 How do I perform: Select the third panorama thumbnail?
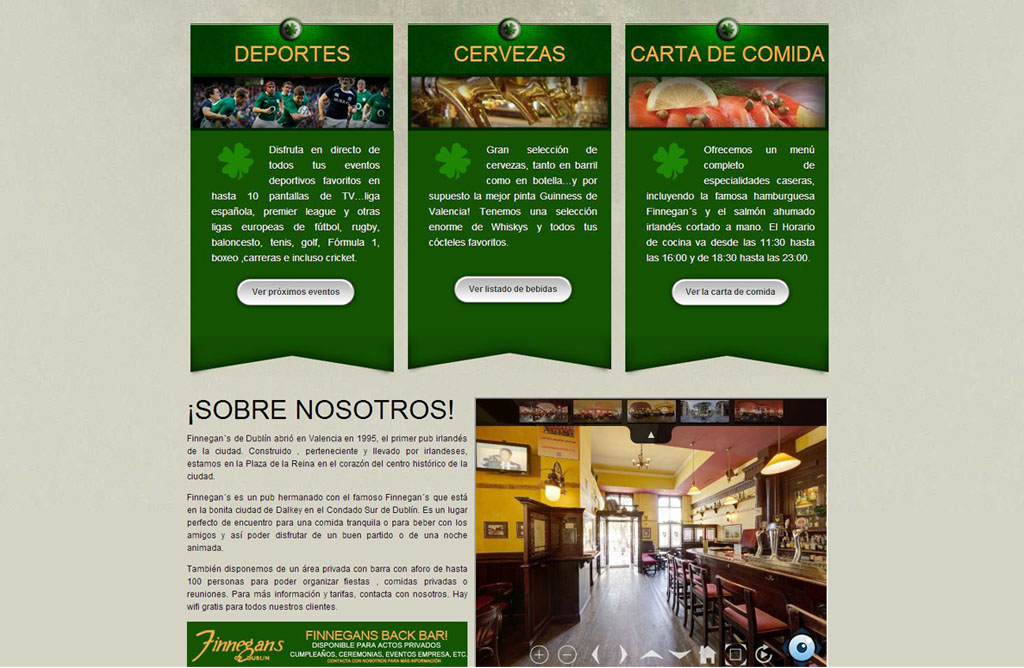[651, 411]
